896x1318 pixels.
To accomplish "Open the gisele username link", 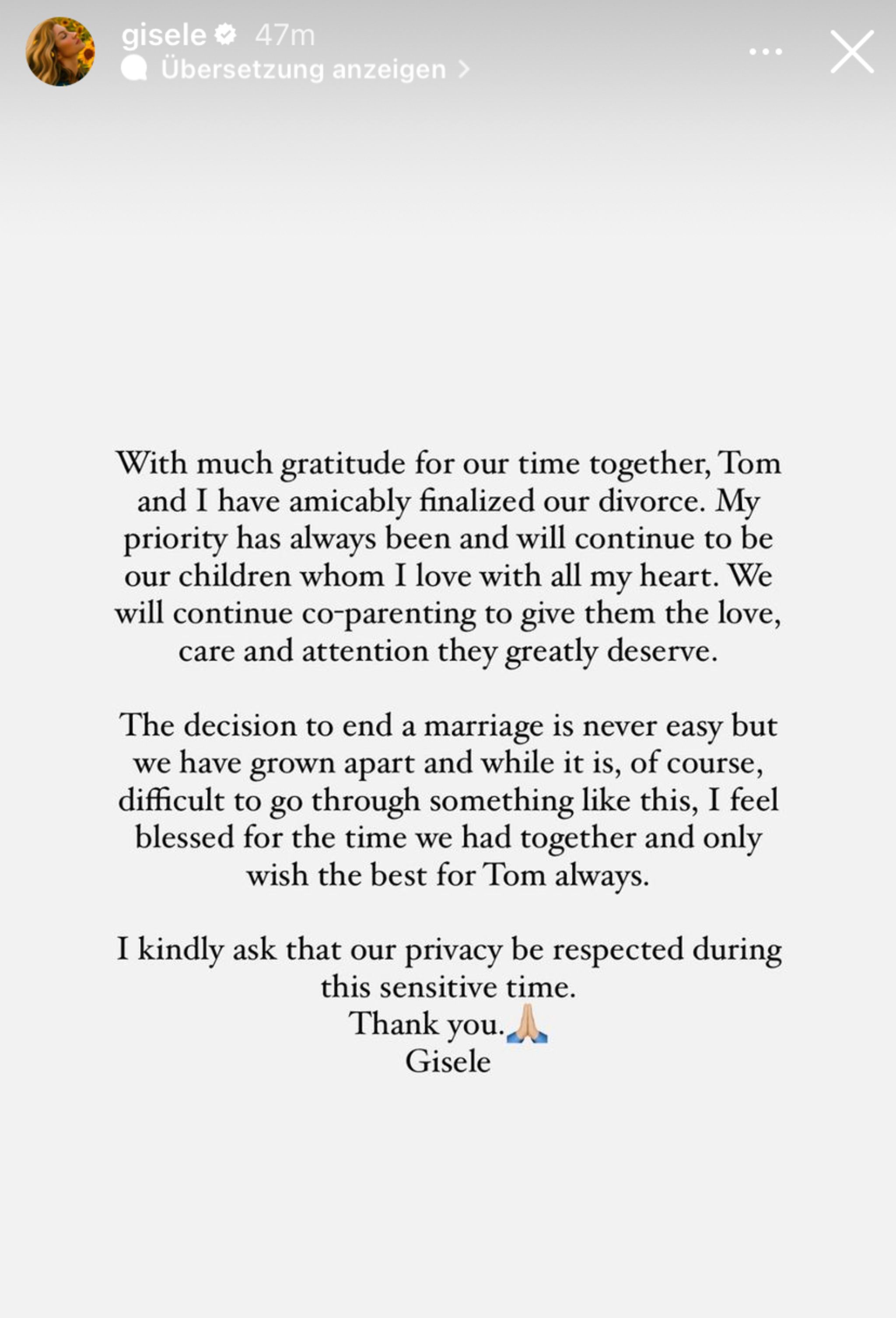I will [164, 35].
